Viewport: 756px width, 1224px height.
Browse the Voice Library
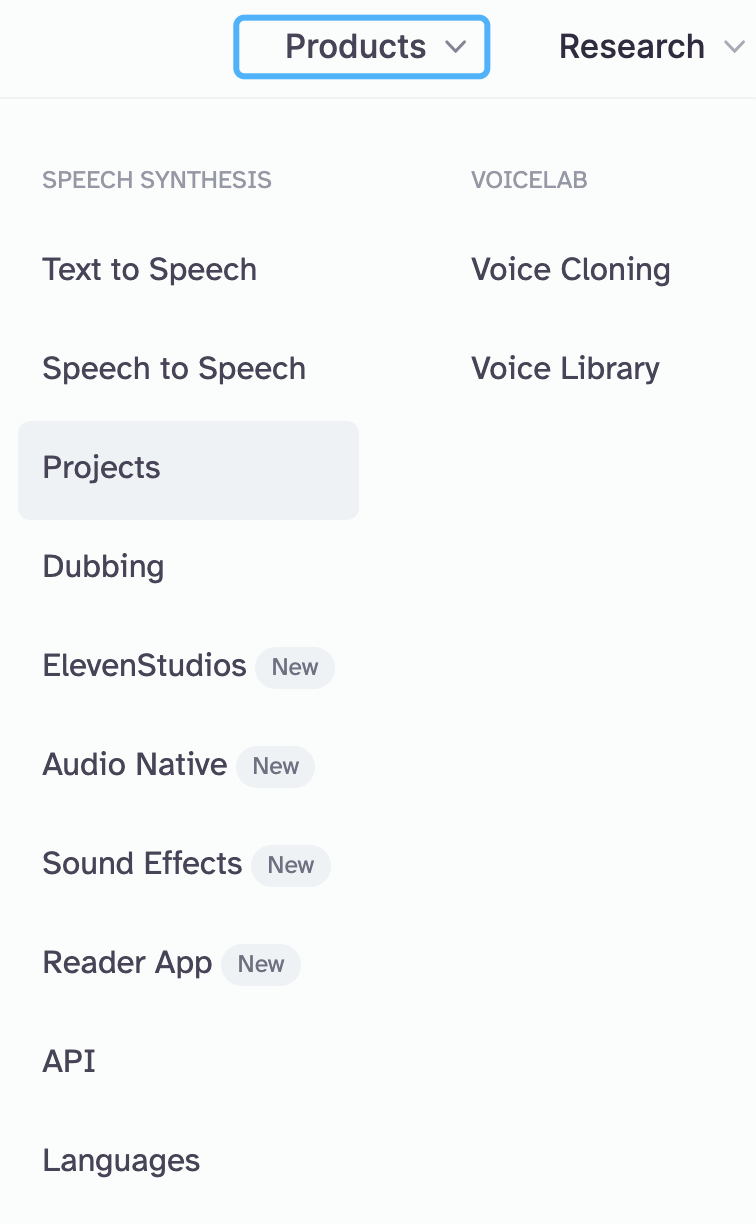[565, 369]
